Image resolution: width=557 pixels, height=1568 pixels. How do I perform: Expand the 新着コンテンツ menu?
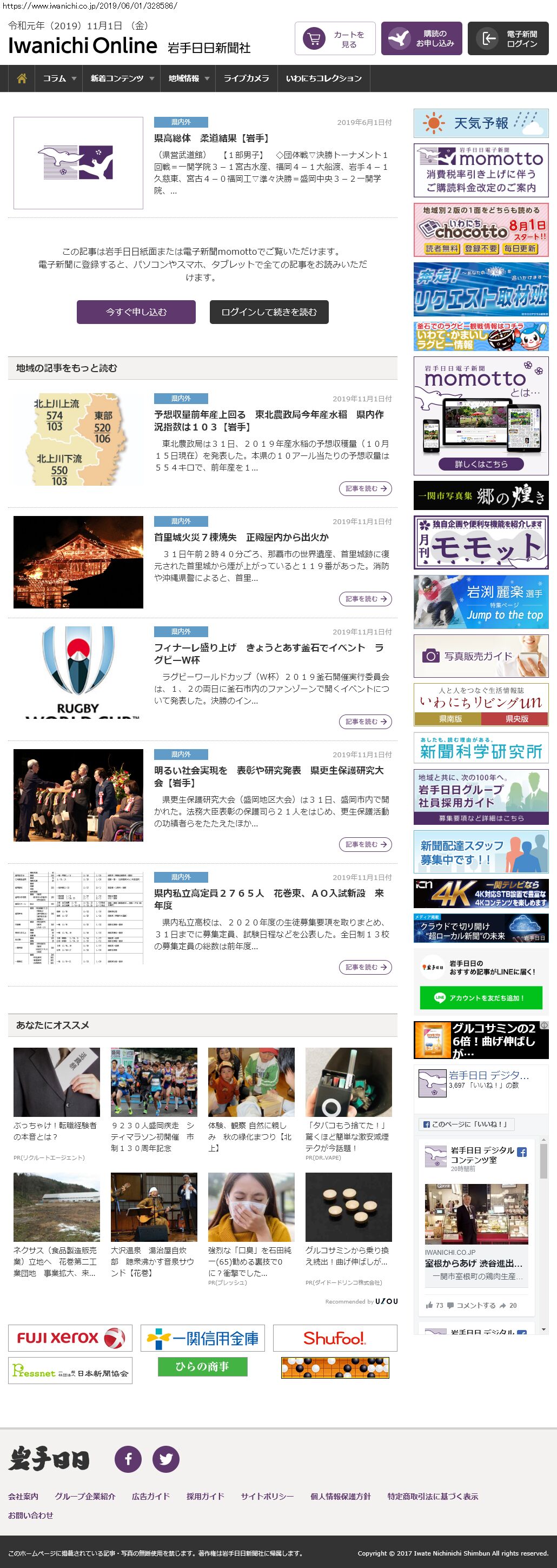122,78
